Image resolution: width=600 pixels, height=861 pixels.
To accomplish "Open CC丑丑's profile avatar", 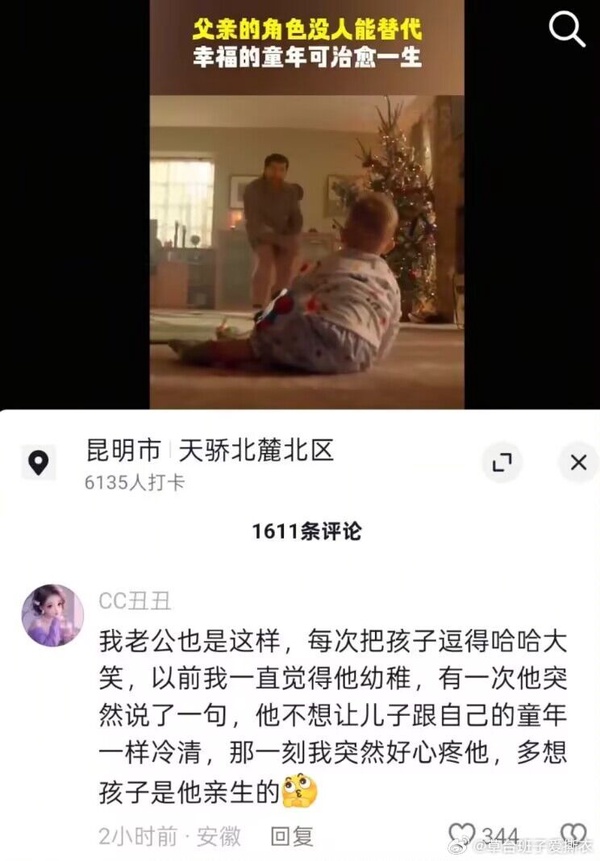I will pos(52,615).
